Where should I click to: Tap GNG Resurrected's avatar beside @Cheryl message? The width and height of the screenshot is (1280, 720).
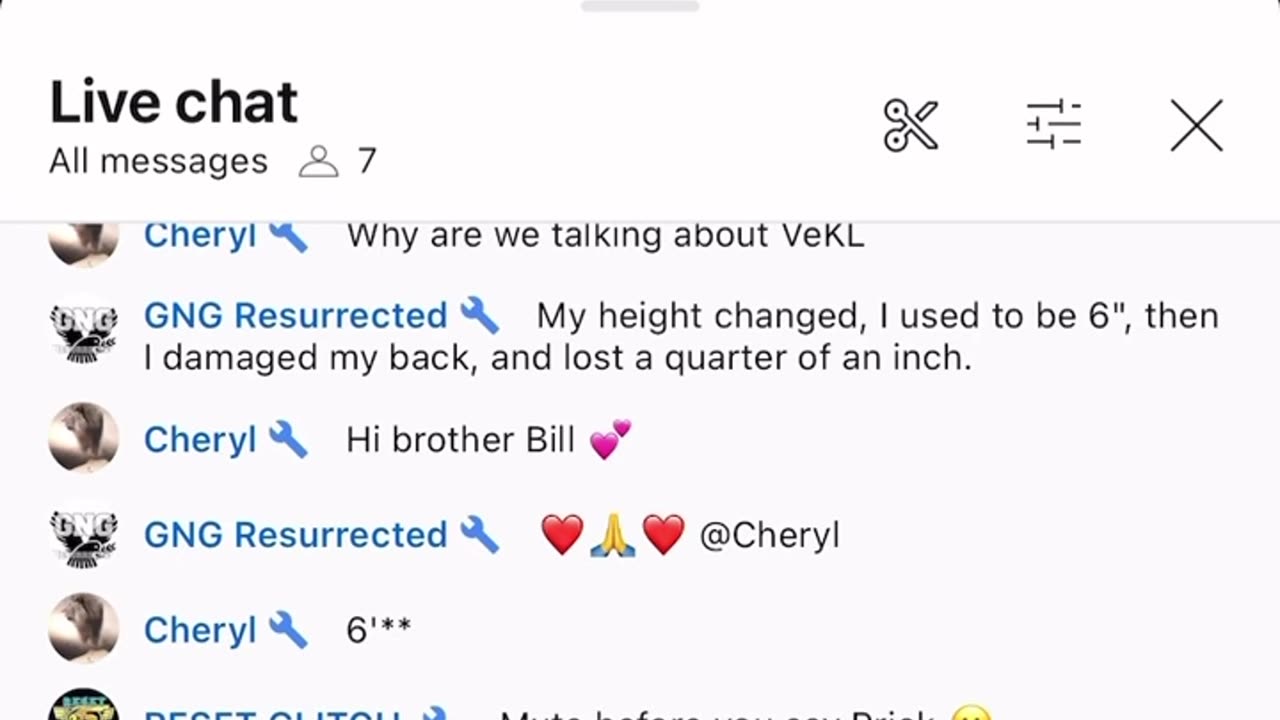(84, 535)
